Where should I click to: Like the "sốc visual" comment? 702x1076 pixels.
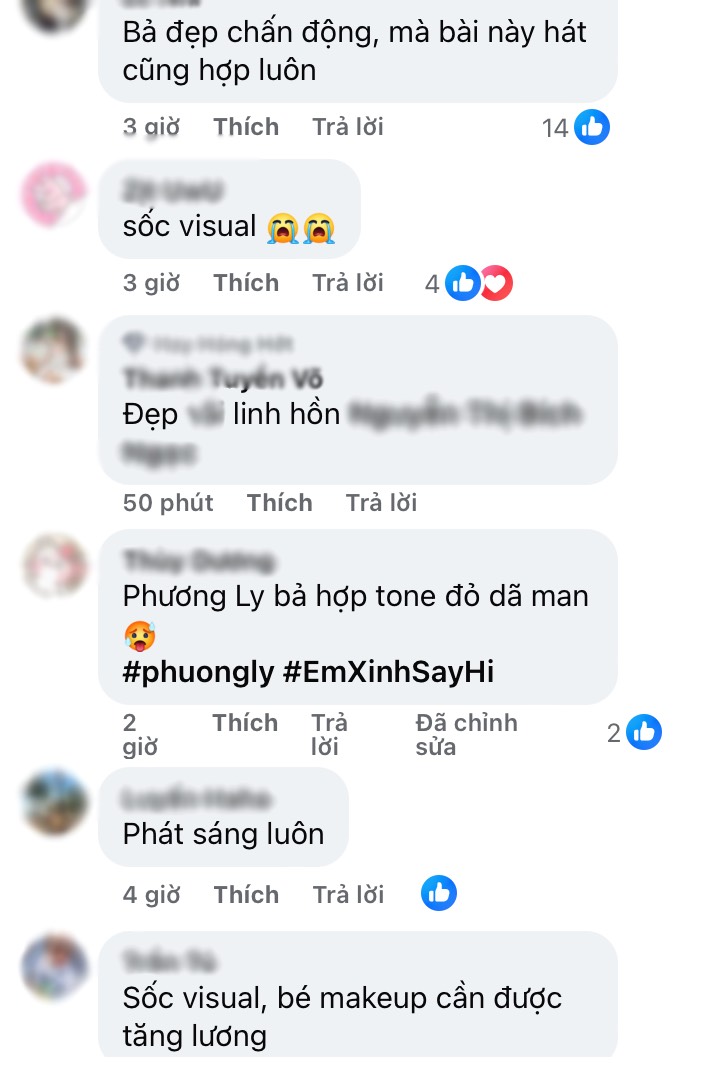[245, 283]
